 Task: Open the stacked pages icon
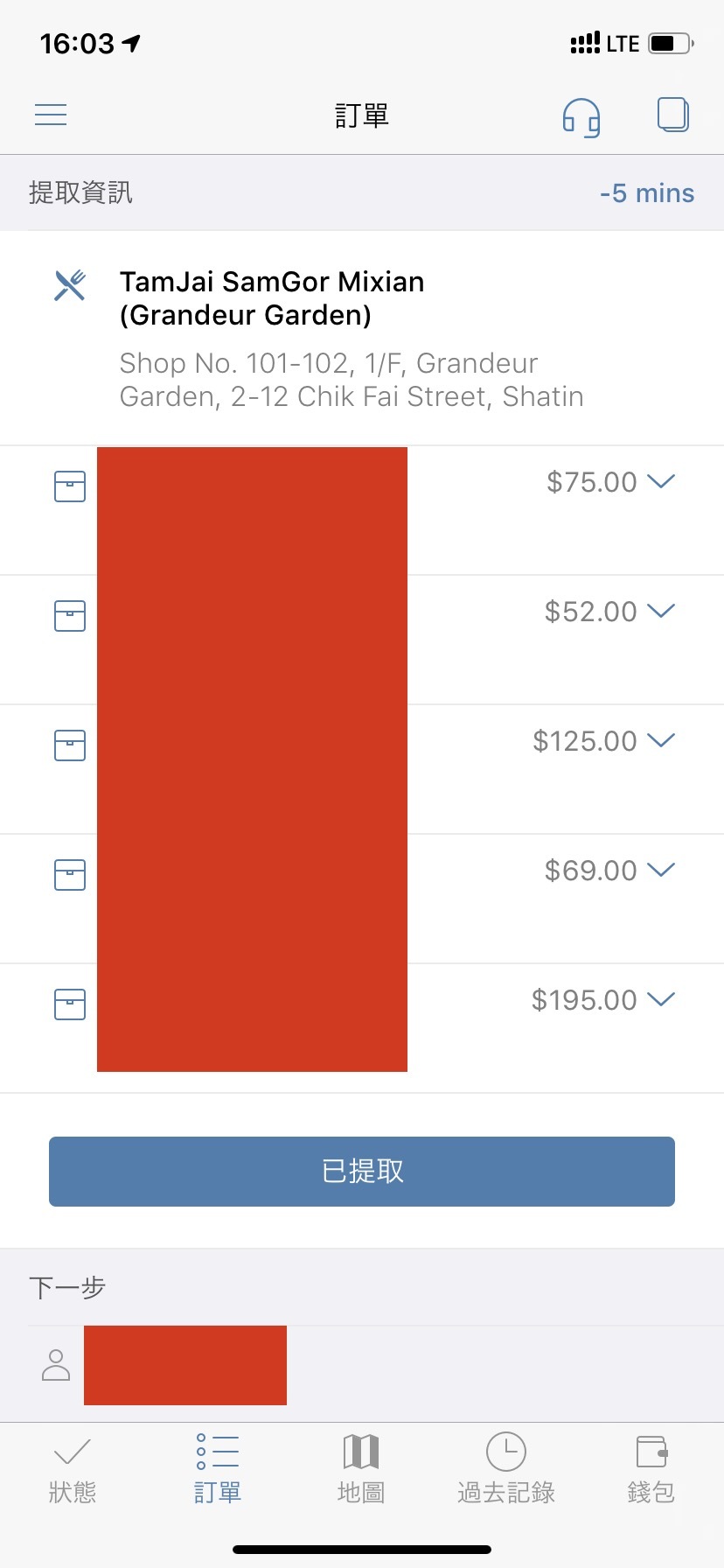pos(673,115)
